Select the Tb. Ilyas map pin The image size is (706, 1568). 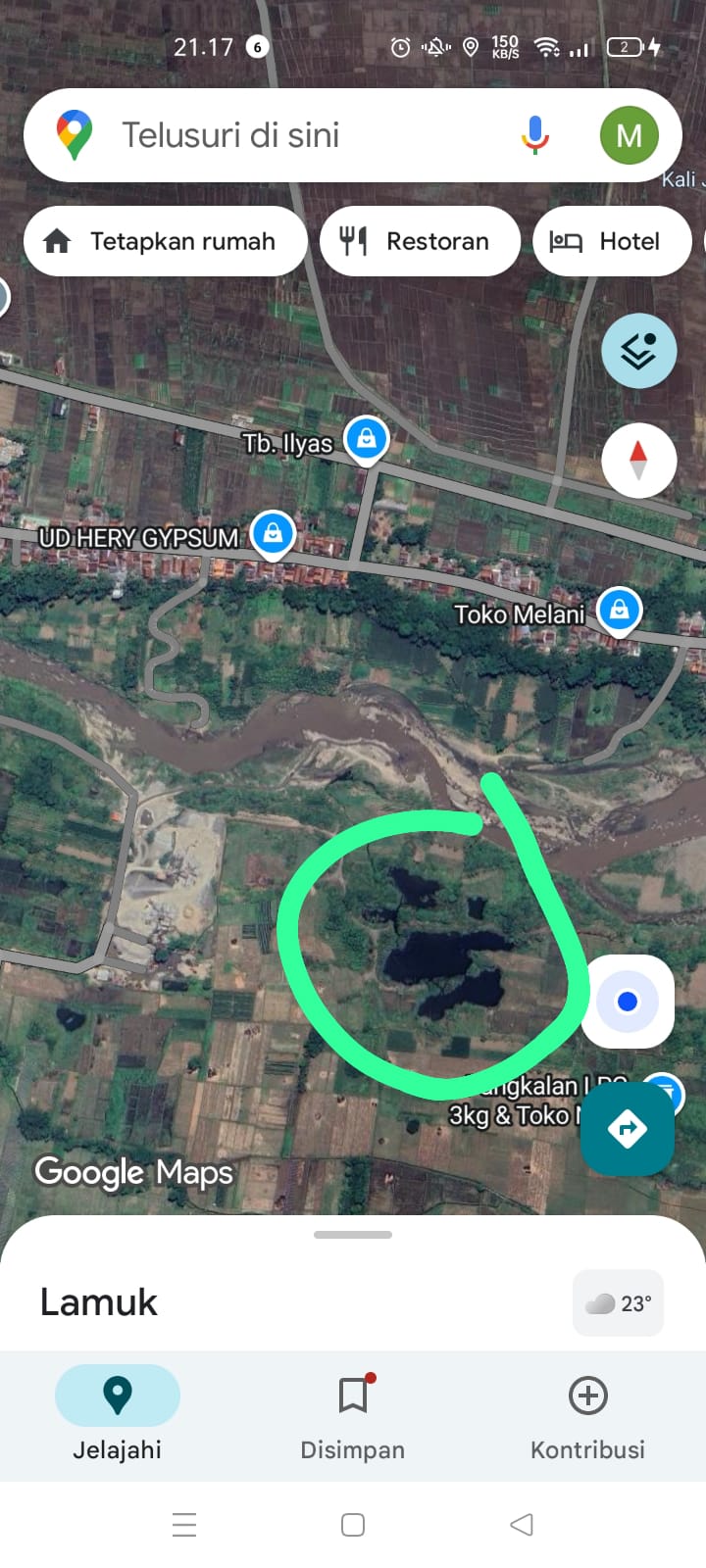tap(366, 440)
